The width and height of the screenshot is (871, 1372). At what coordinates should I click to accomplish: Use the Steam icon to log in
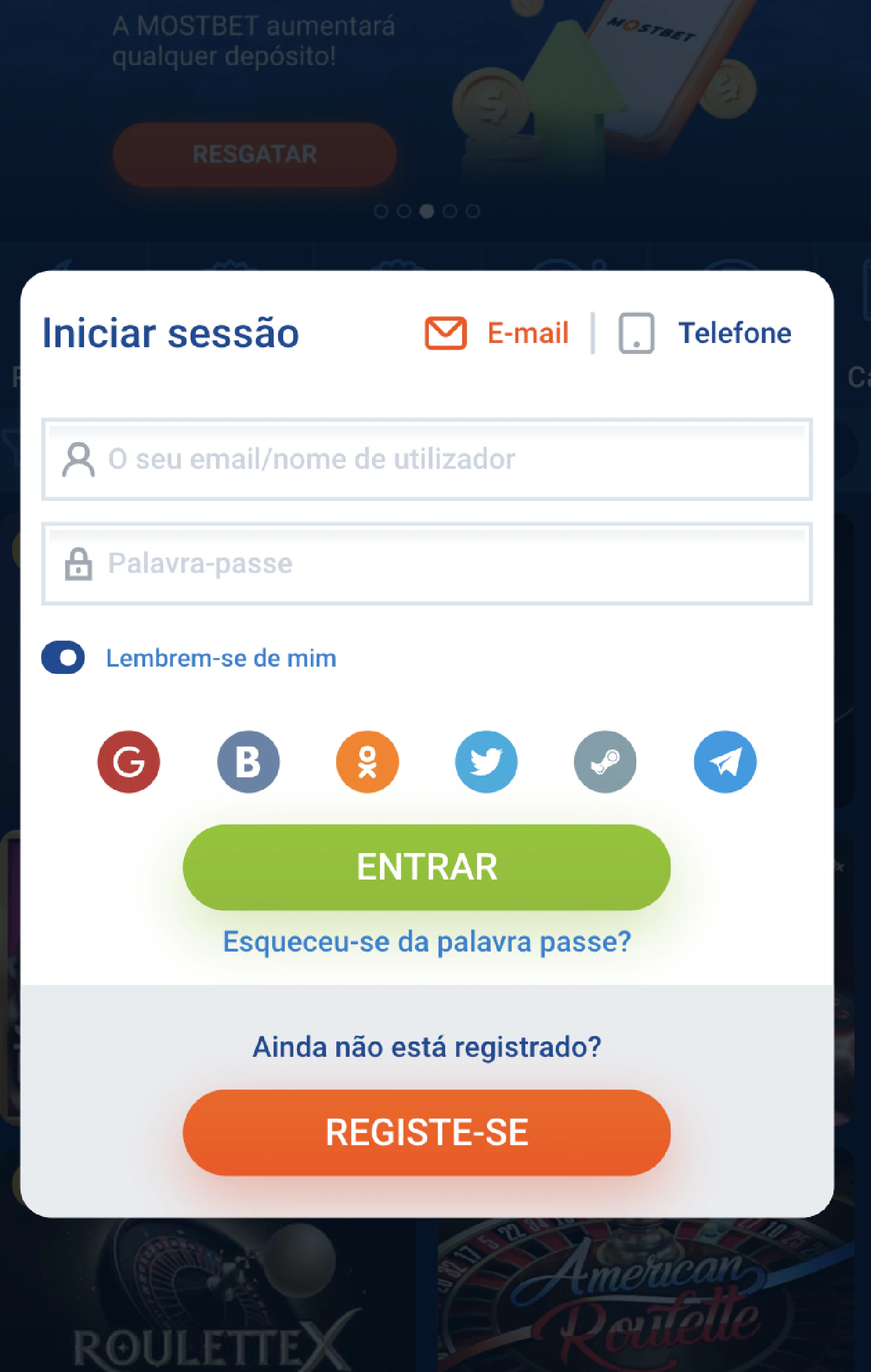click(605, 762)
